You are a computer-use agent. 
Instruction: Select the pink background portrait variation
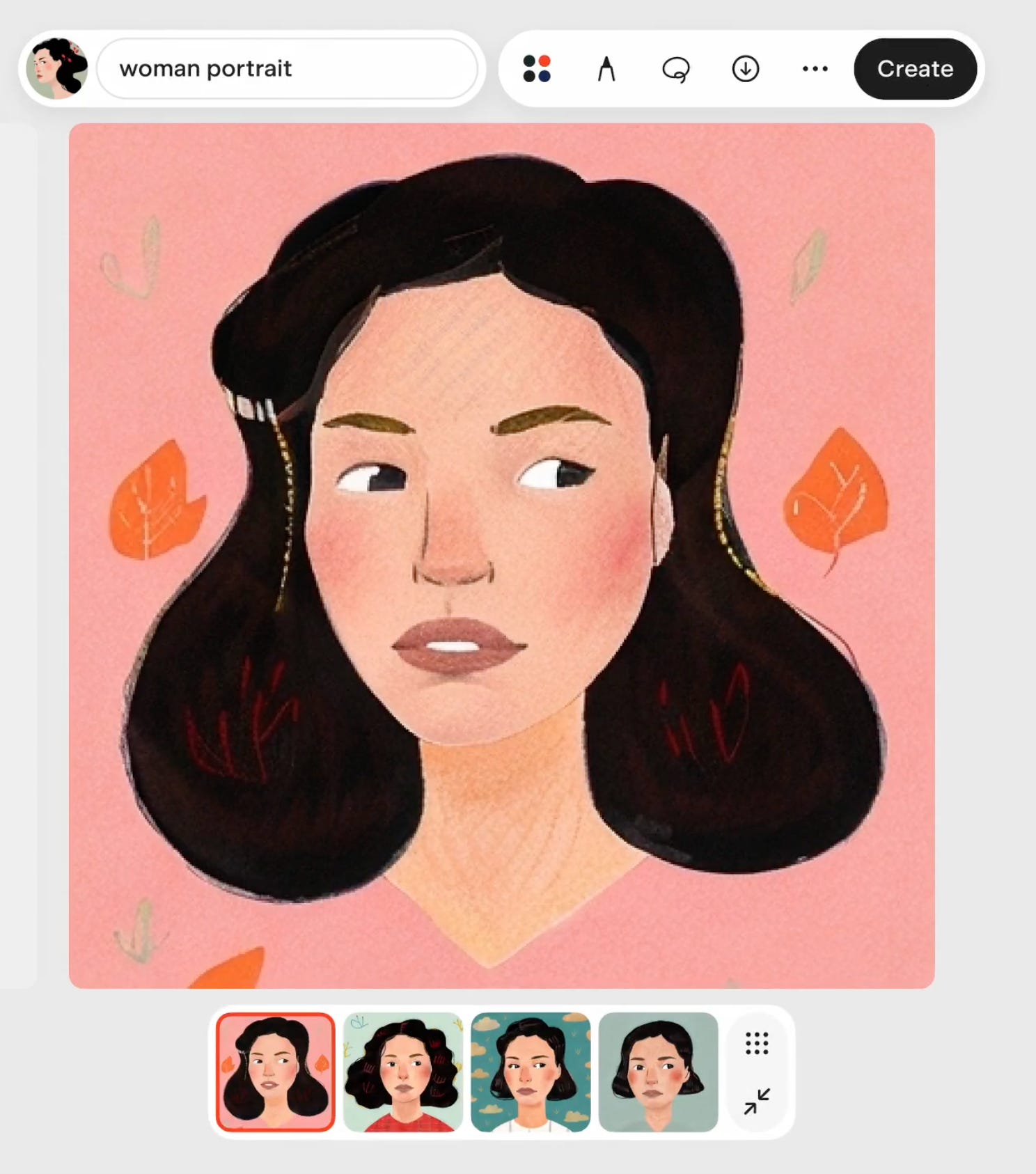[276, 1072]
